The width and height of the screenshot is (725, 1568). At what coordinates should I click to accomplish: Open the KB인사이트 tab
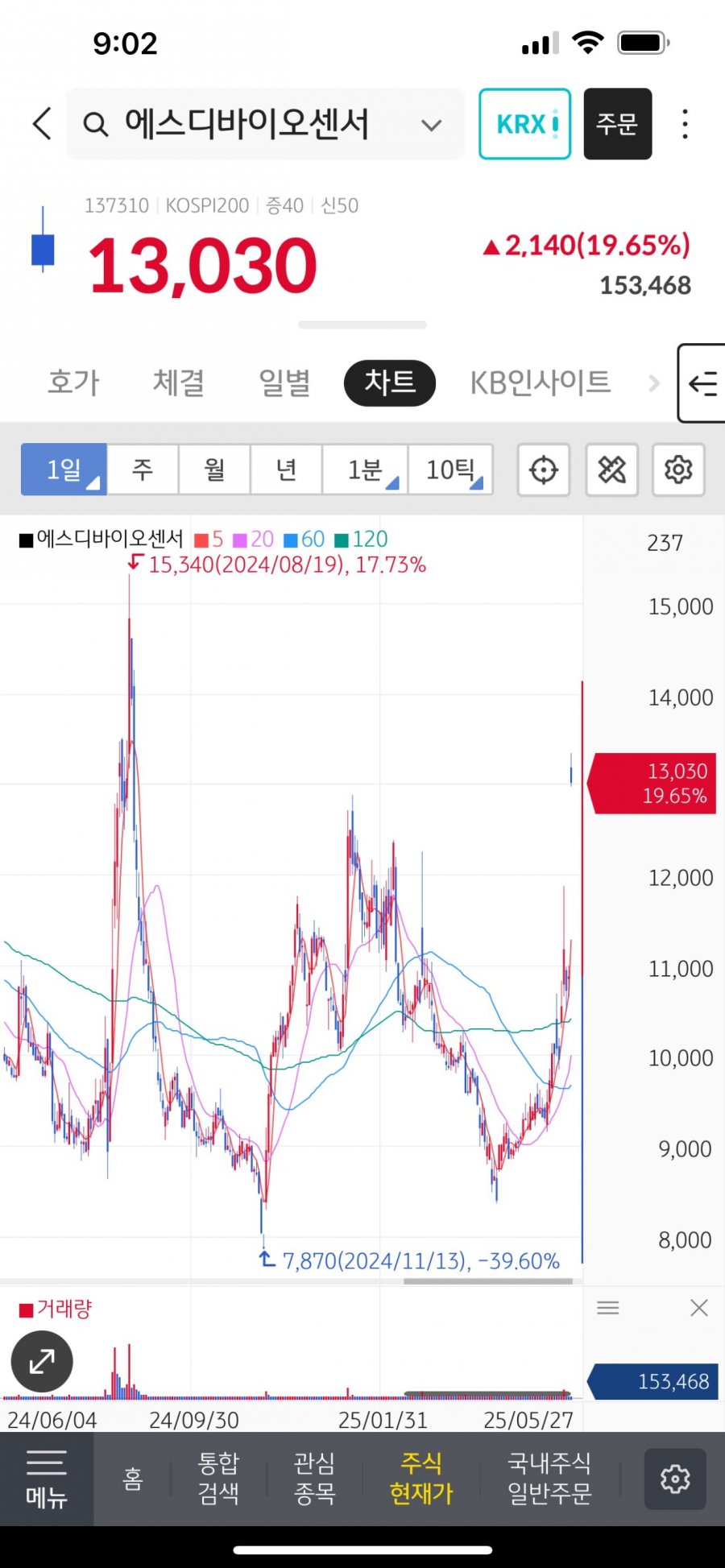coord(540,383)
